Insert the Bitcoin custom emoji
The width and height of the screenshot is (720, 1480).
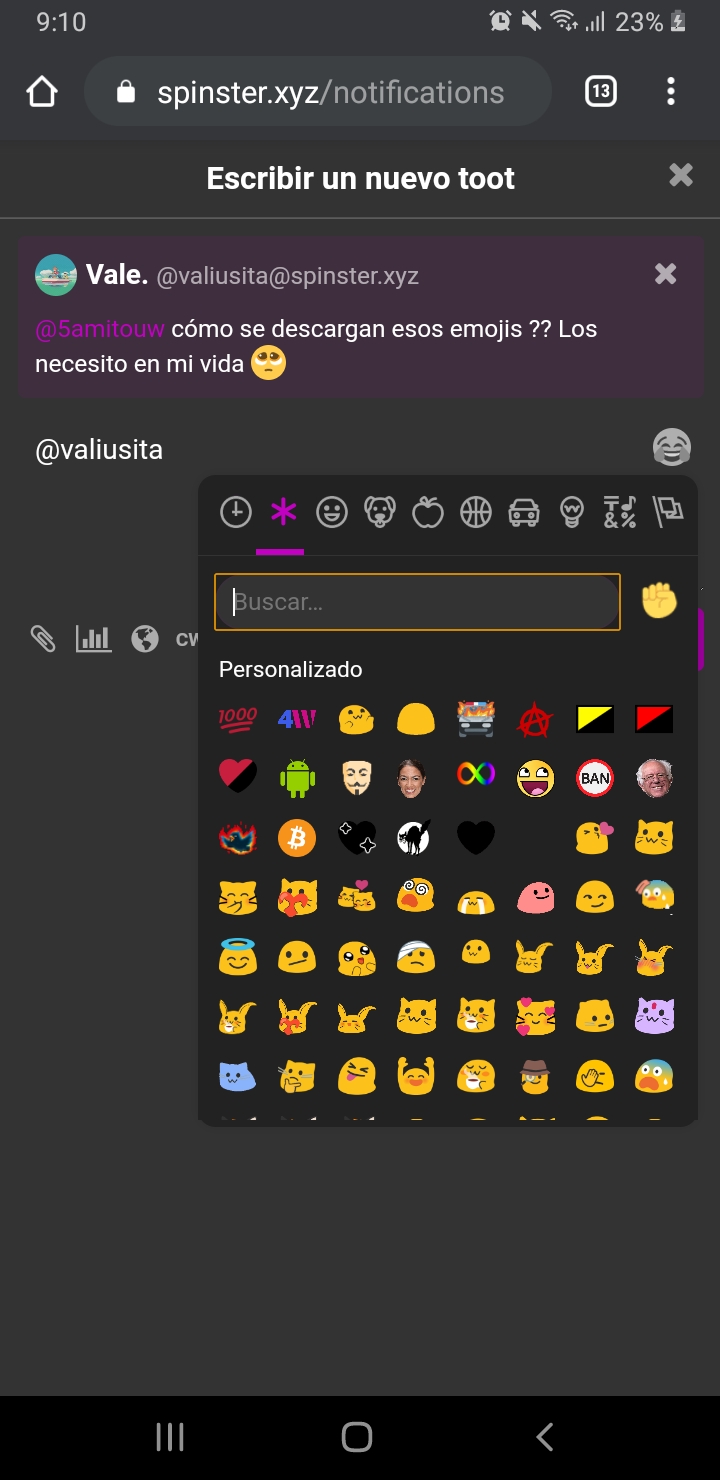pos(297,838)
